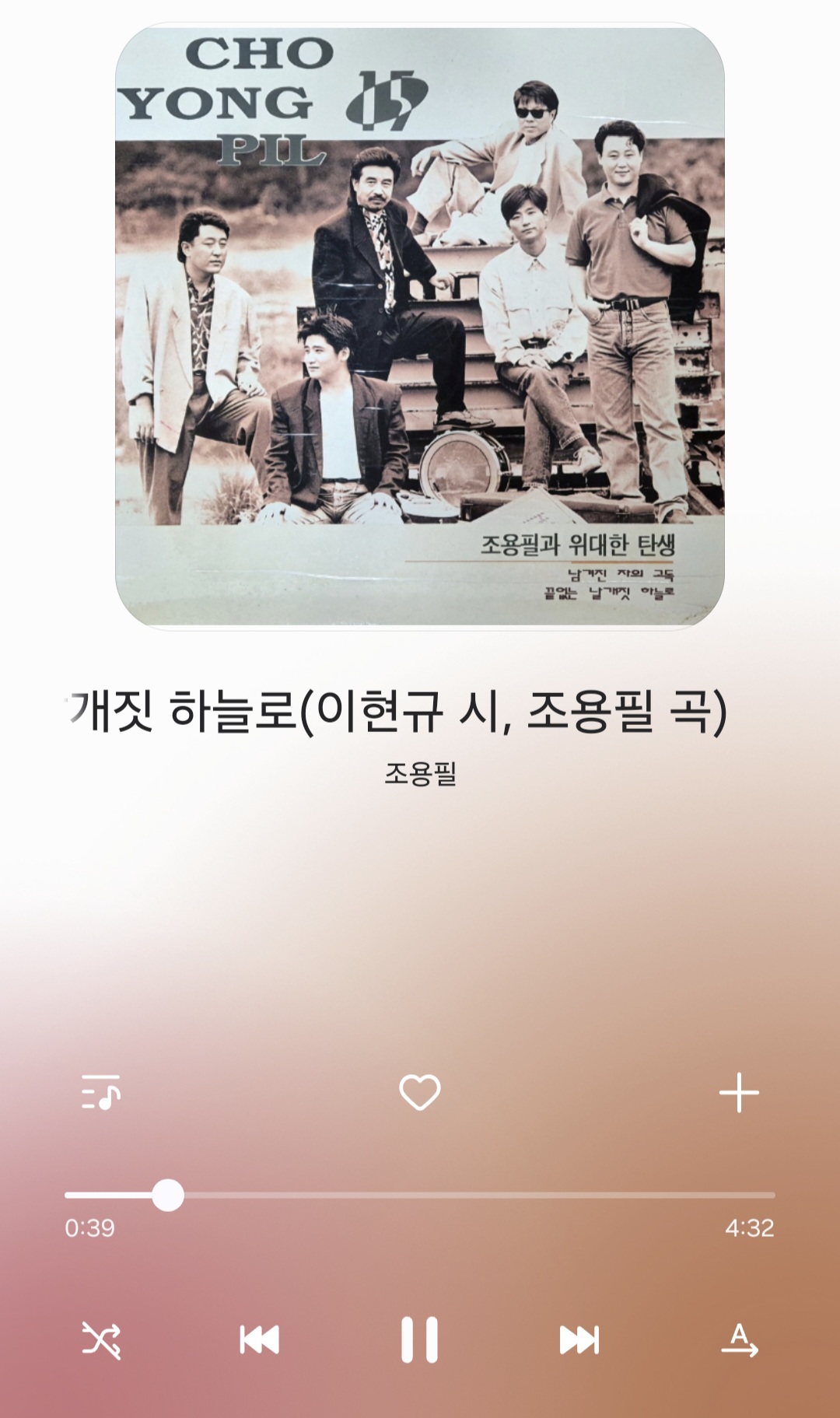Viewport: 840px width, 1418px height.
Task: Skip to the next track
Action: click(x=579, y=1339)
